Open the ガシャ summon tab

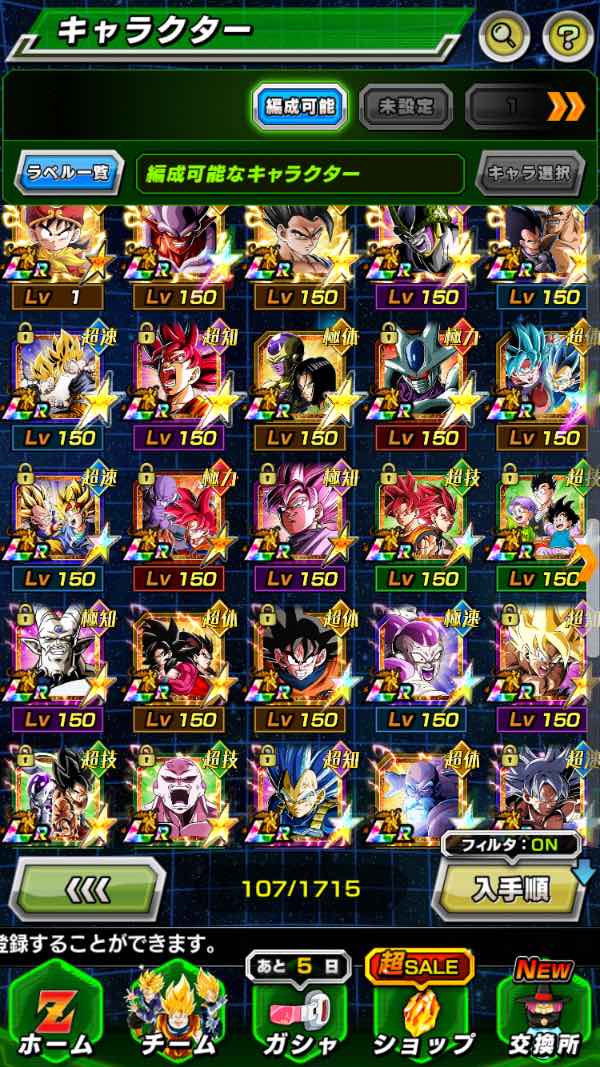click(x=299, y=1012)
